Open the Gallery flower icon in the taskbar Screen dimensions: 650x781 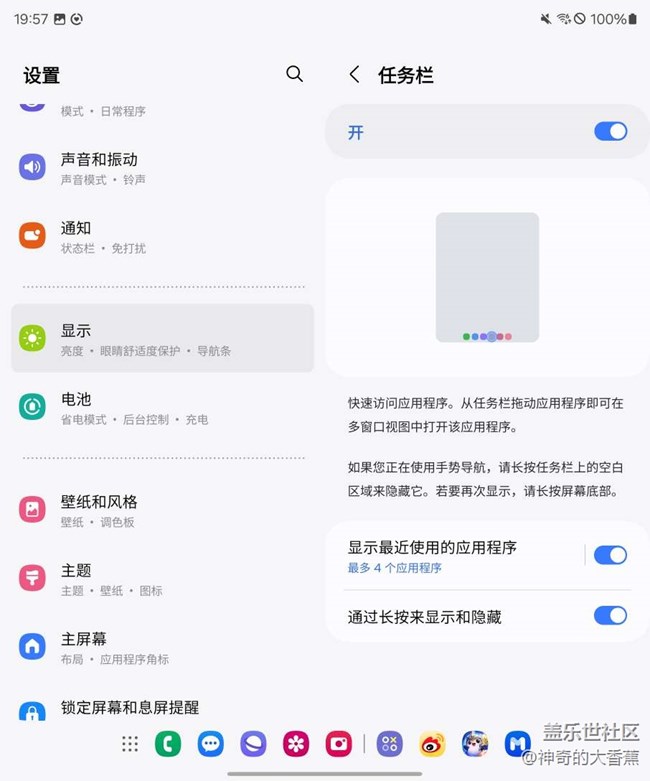click(x=296, y=744)
